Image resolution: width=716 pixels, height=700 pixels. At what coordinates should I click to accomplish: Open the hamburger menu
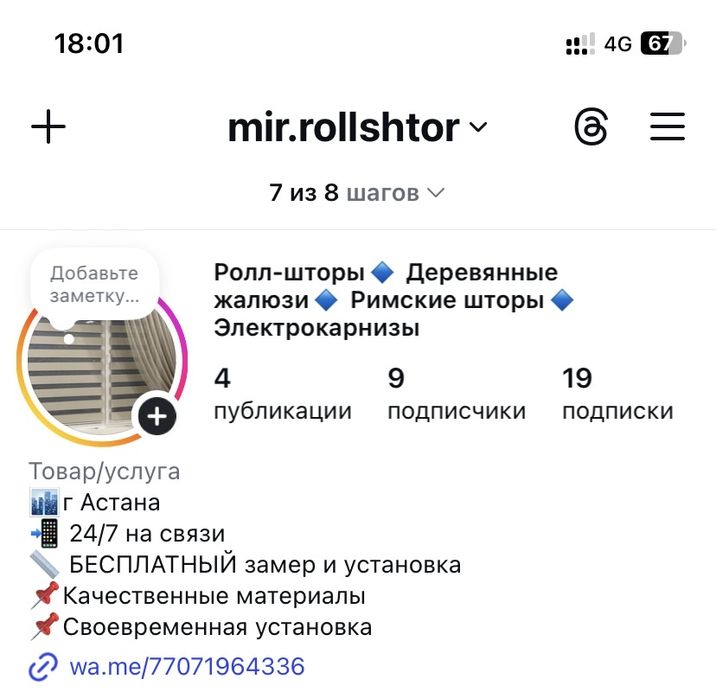(667, 128)
